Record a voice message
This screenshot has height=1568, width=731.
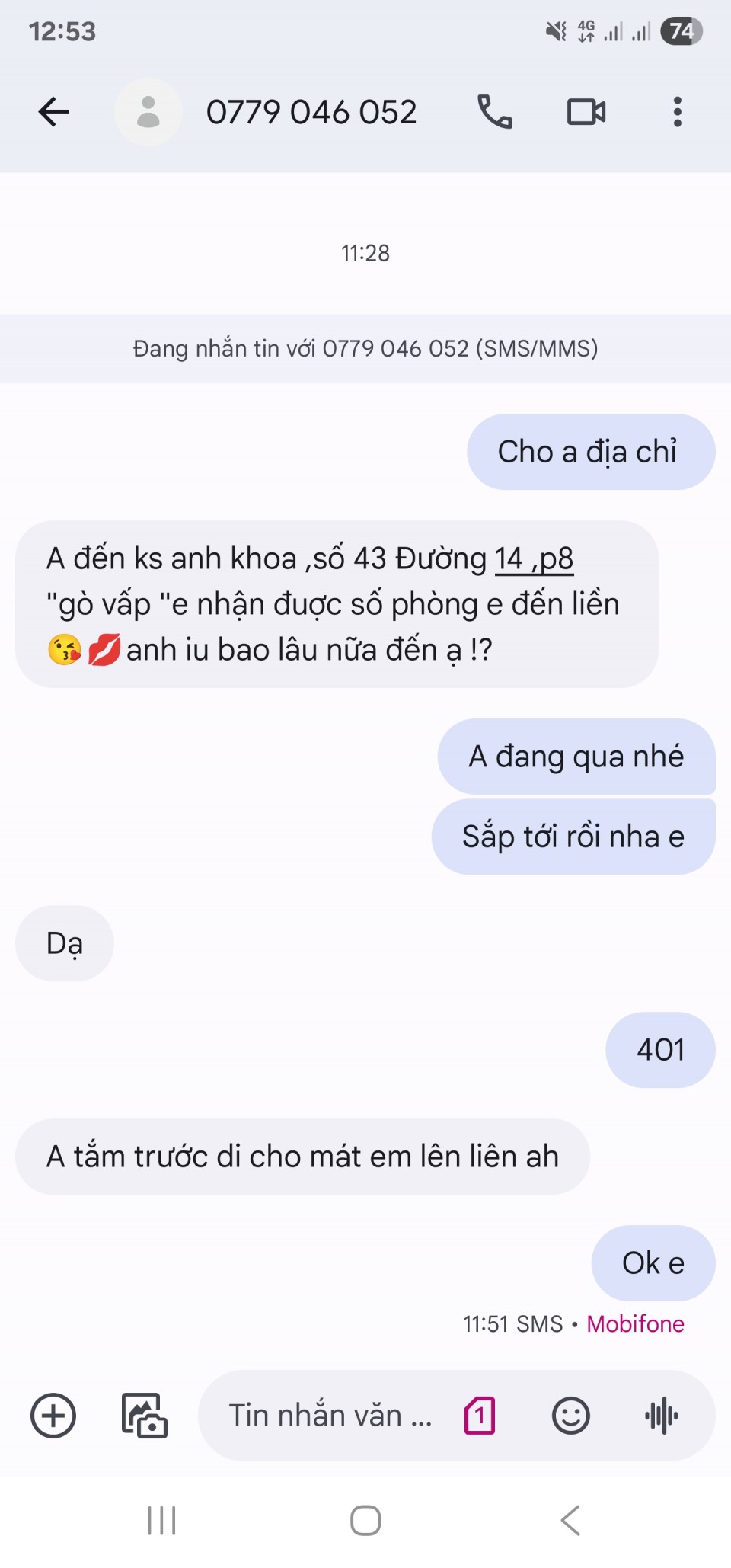click(661, 1416)
